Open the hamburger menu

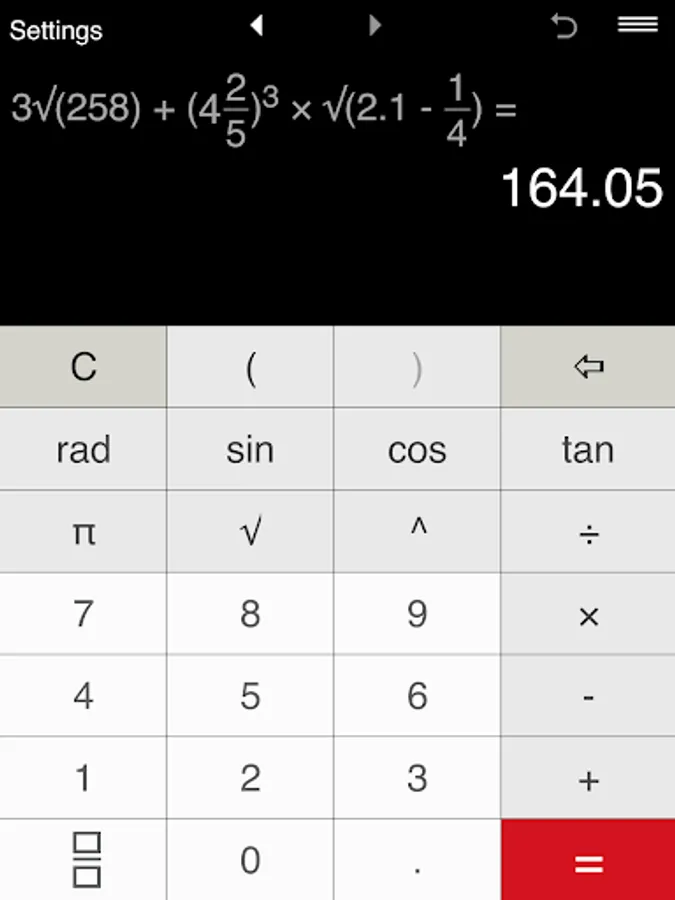point(637,25)
